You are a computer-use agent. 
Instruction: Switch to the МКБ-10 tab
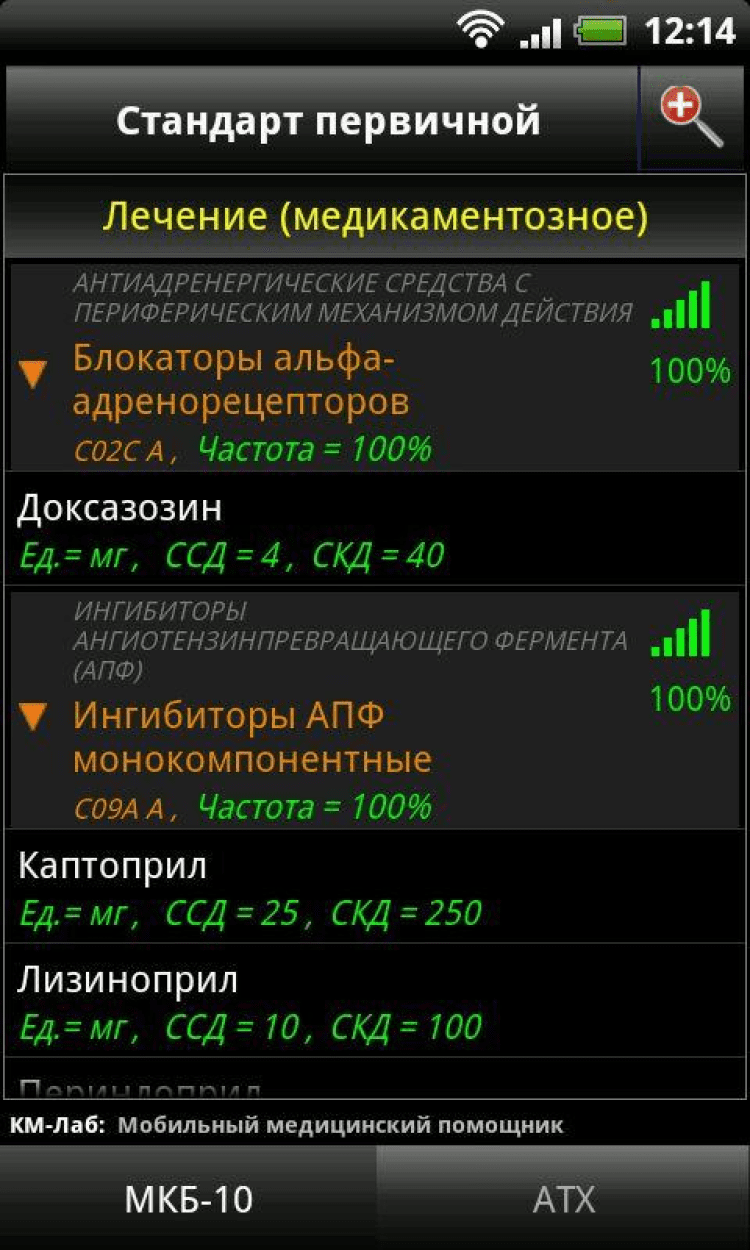pos(188,1199)
